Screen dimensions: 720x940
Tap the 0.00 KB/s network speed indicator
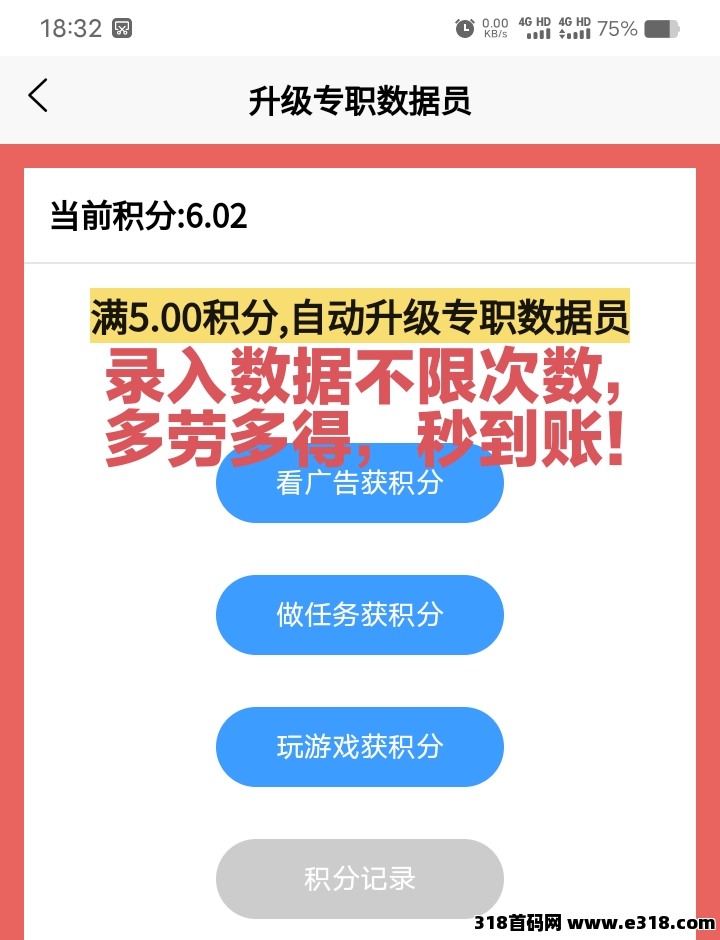click(x=497, y=28)
